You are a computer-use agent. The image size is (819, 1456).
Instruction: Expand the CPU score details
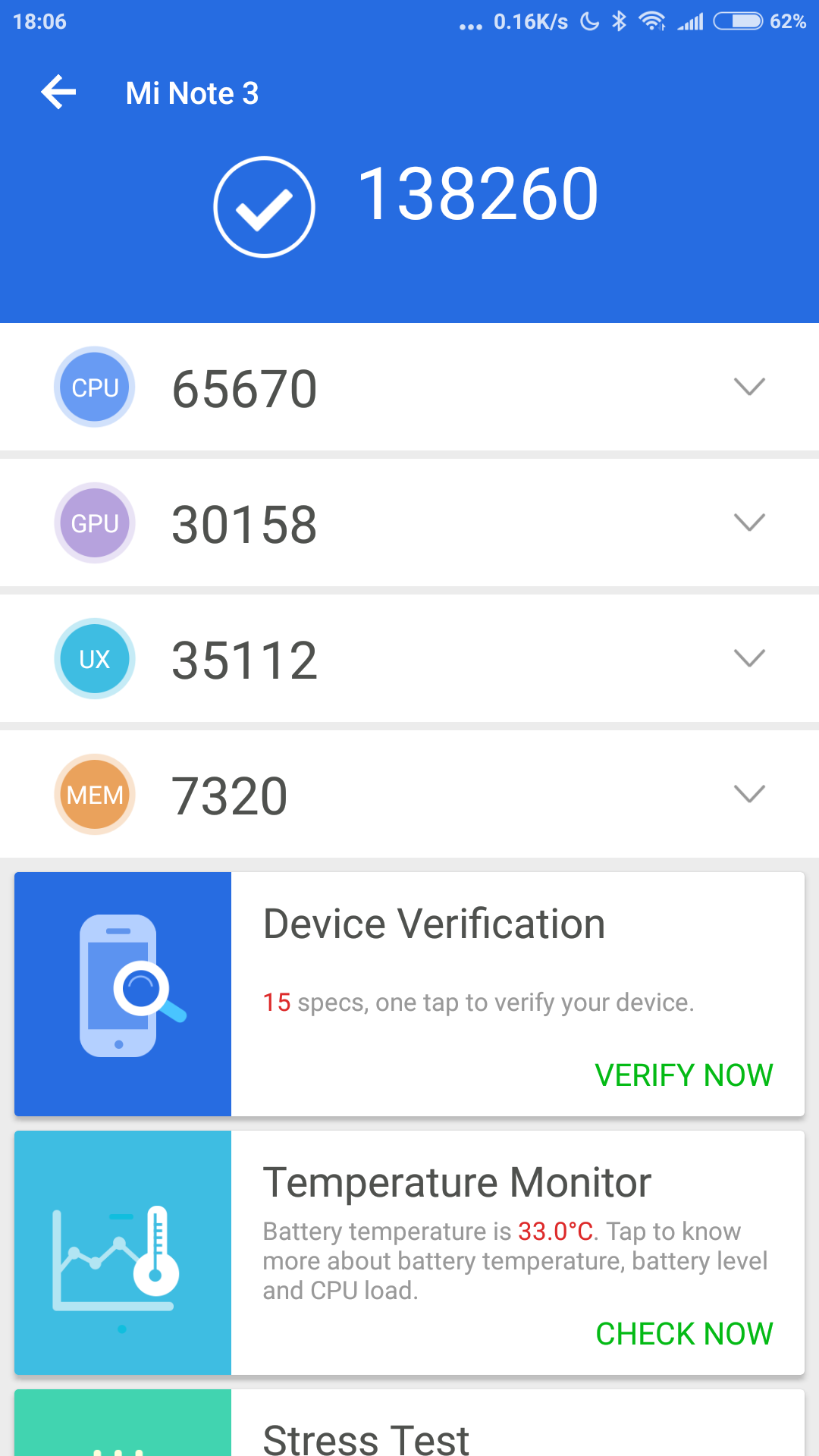pyautogui.click(x=748, y=388)
